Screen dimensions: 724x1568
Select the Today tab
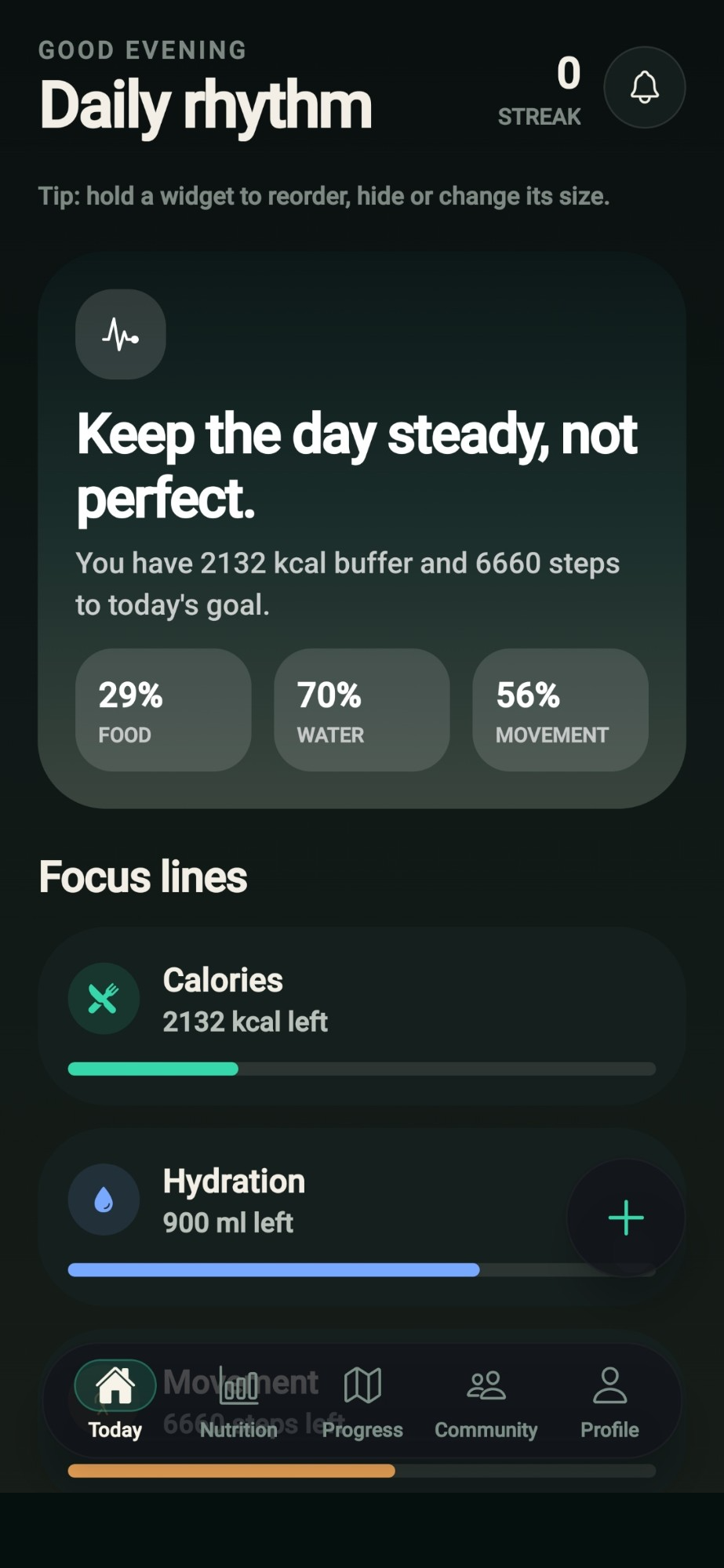tap(115, 1401)
